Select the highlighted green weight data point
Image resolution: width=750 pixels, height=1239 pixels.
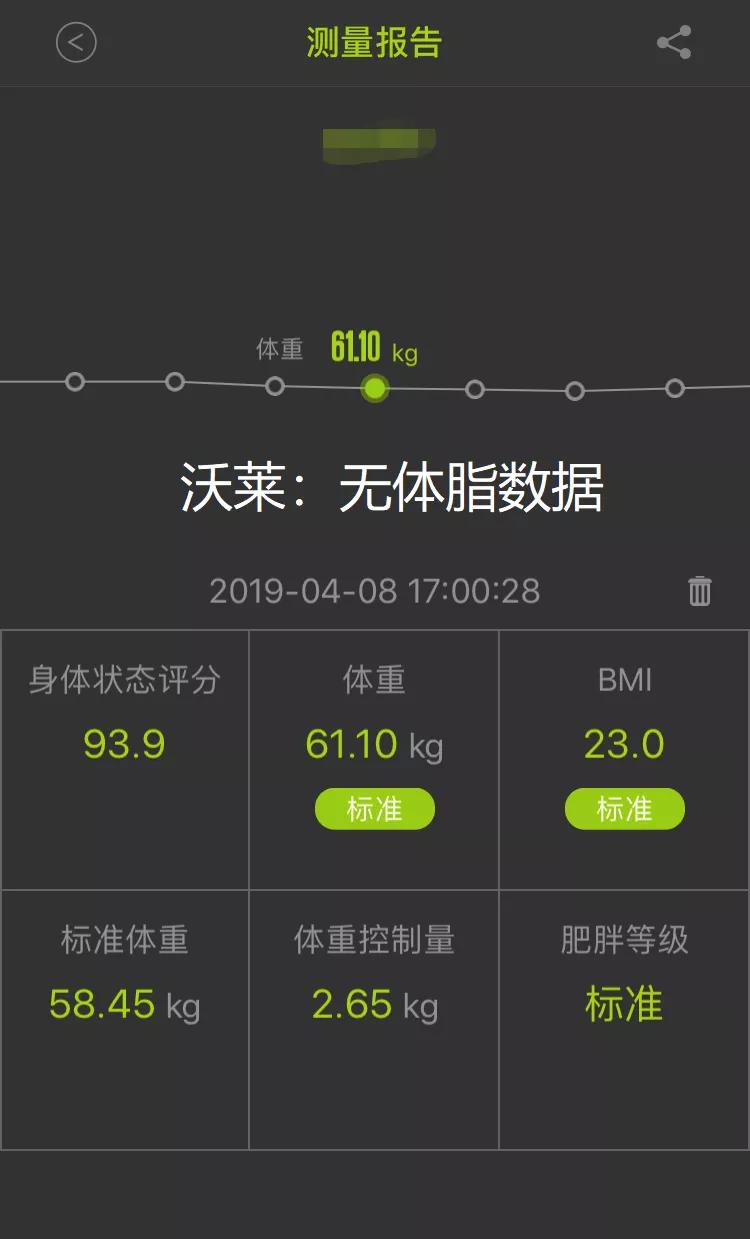tap(375, 388)
